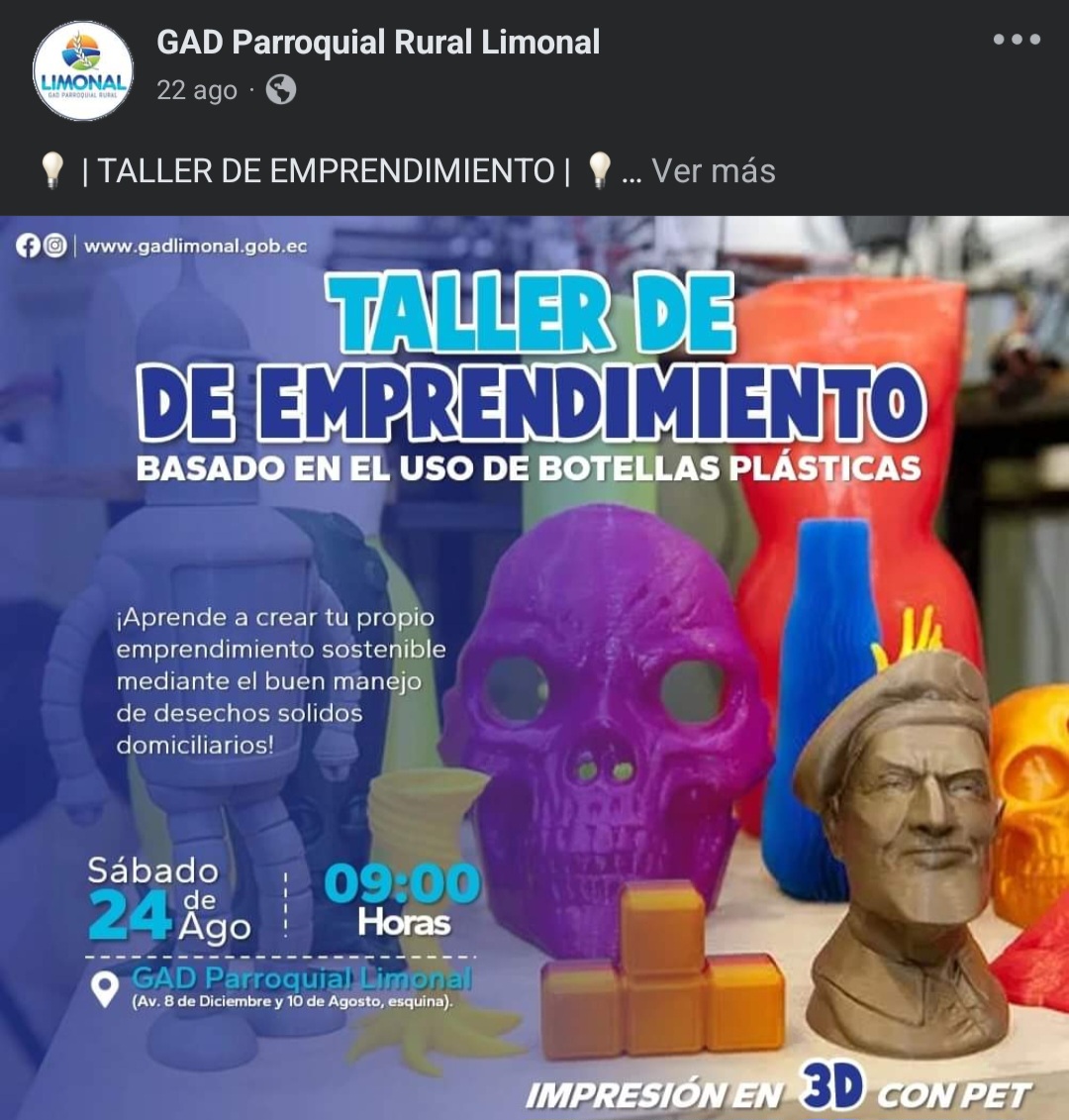
Task: Tap the page name GAD Parroquial Rural Limonal
Action: coord(378,43)
